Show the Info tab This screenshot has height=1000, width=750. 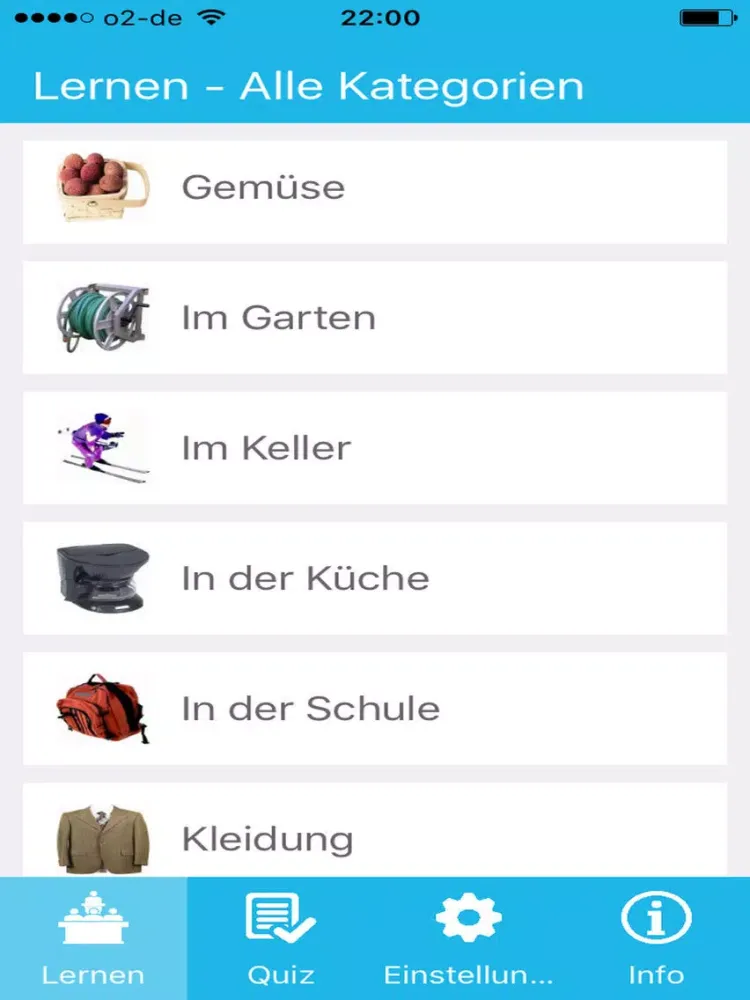point(656,938)
